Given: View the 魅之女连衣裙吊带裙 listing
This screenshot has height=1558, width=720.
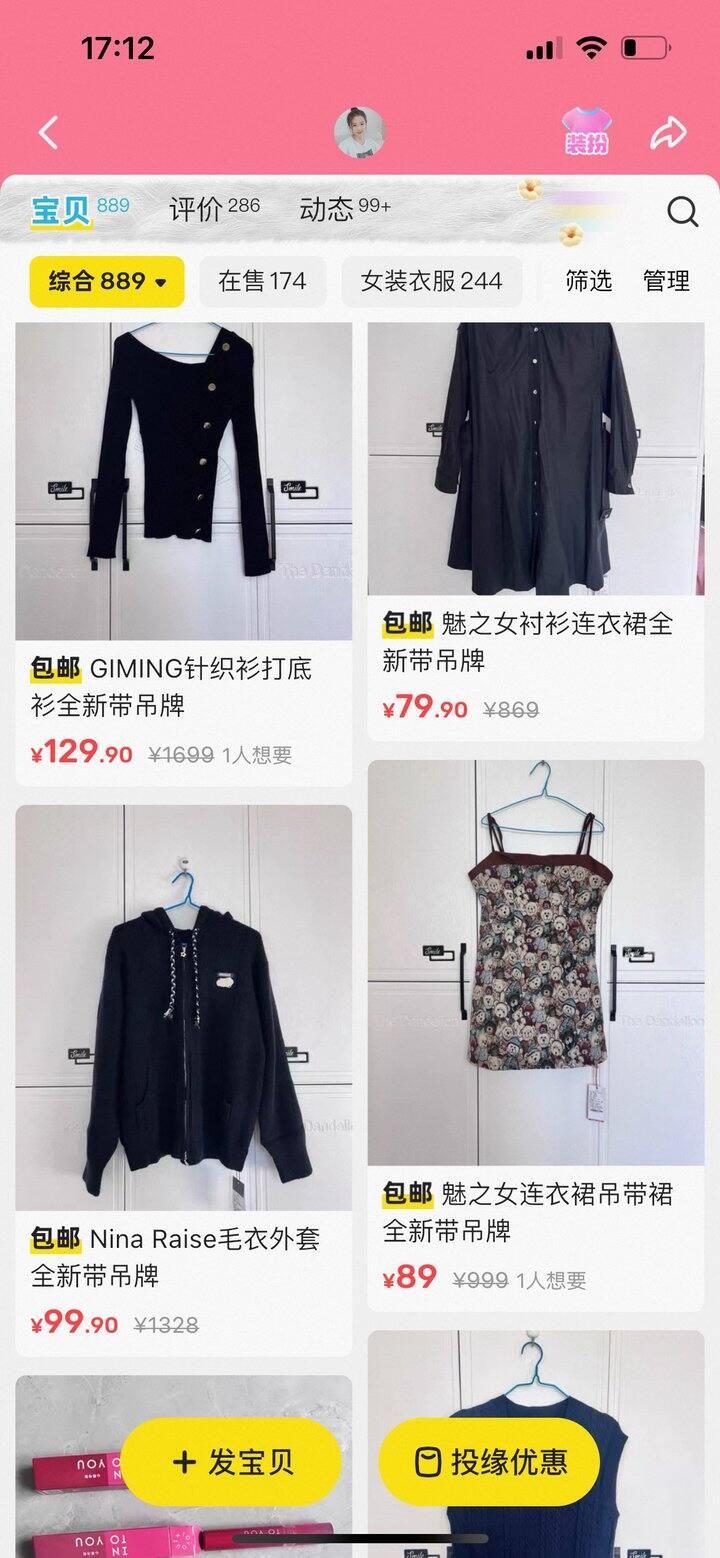Looking at the screenshot, I should (536, 965).
